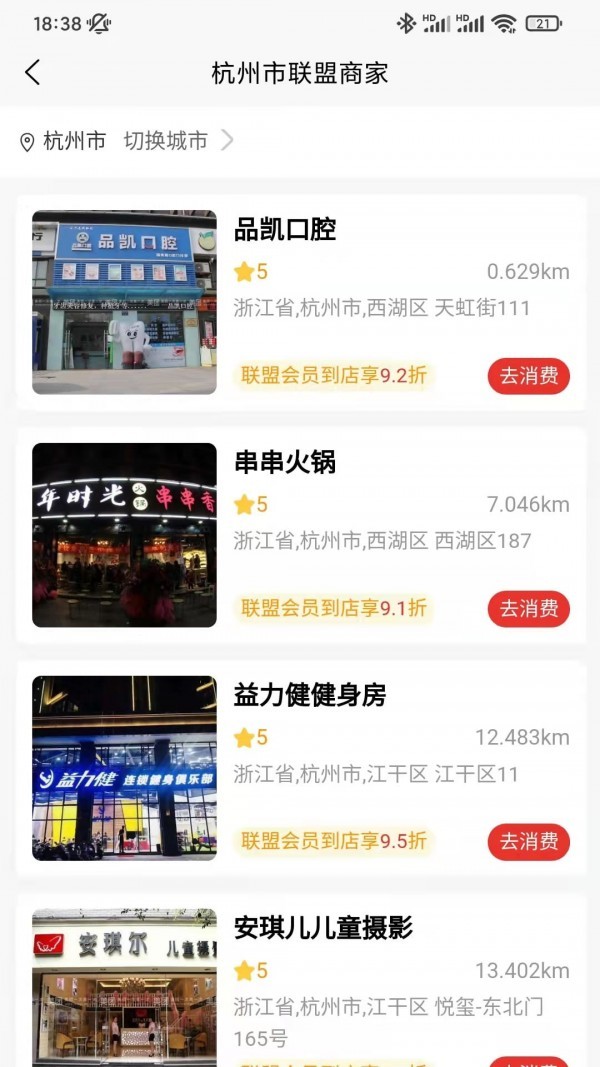Image resolution: width=600 pixels, height=1067 pixels.
Task: Tap 去消费 for 串串火锅
Action: pos(528,609)
